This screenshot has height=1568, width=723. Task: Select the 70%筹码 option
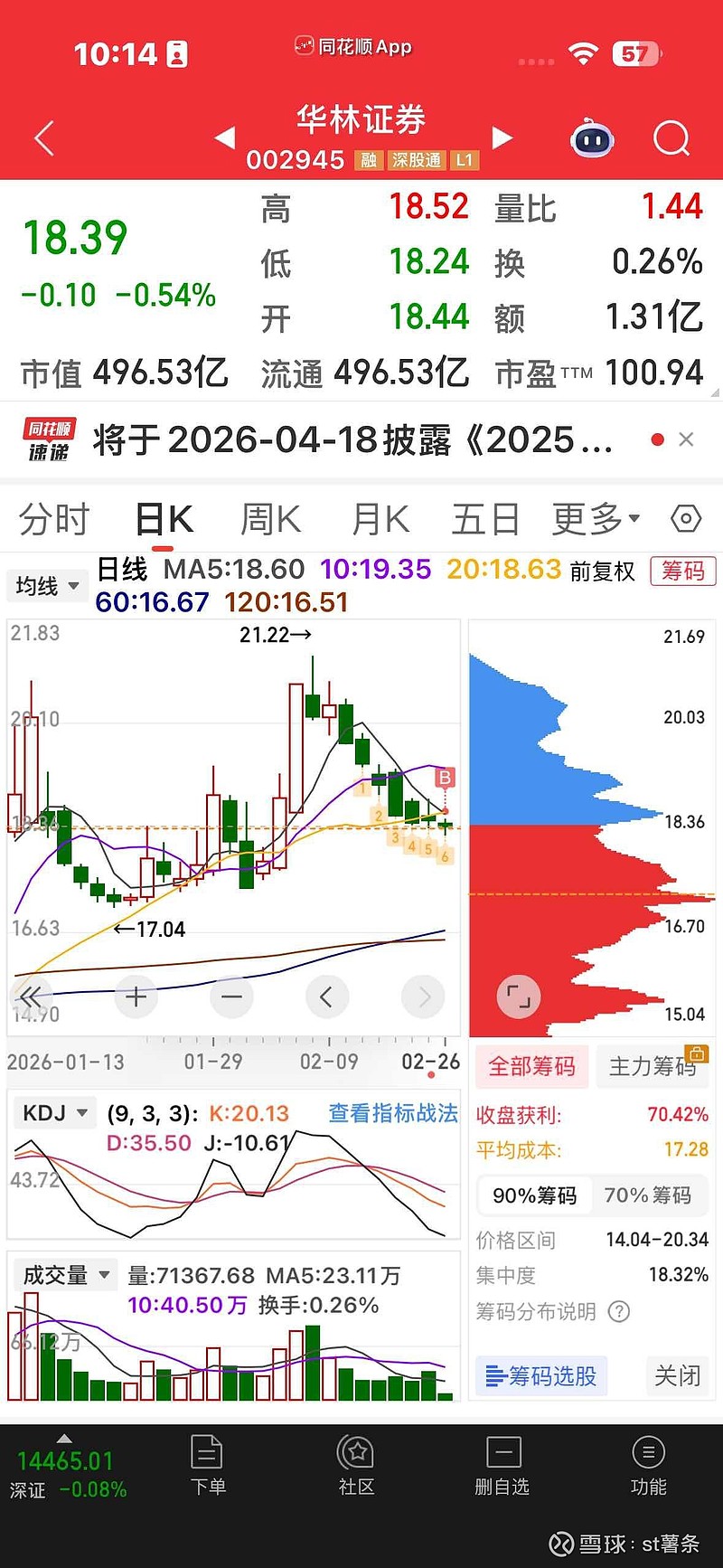tap(647, 1195)
